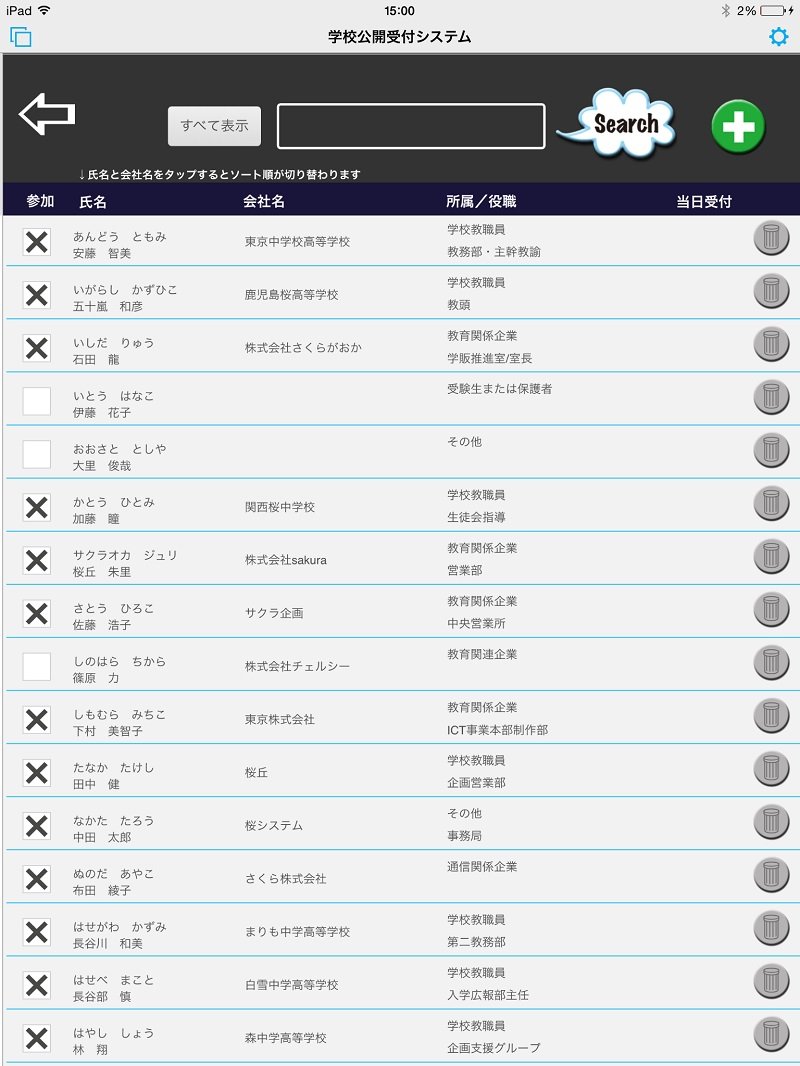Delete the 石田 龍 row via trash icon
Viewport: 800px width, 1066px height.
tap(771, 344)
